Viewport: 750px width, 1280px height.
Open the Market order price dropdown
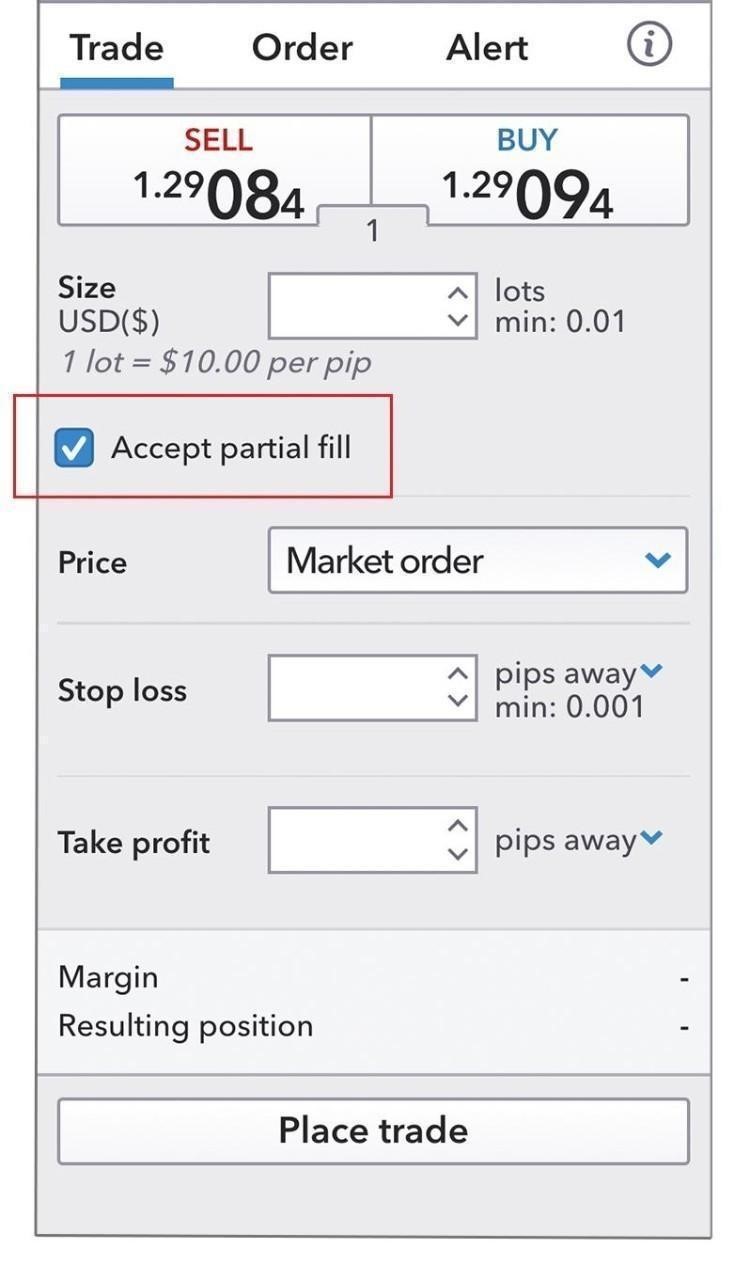478,560
